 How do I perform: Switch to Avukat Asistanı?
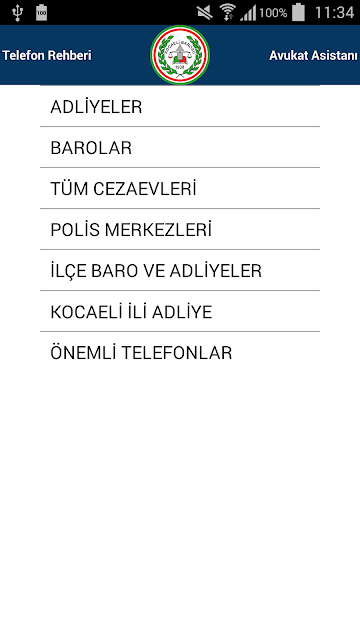pos(313,56)
